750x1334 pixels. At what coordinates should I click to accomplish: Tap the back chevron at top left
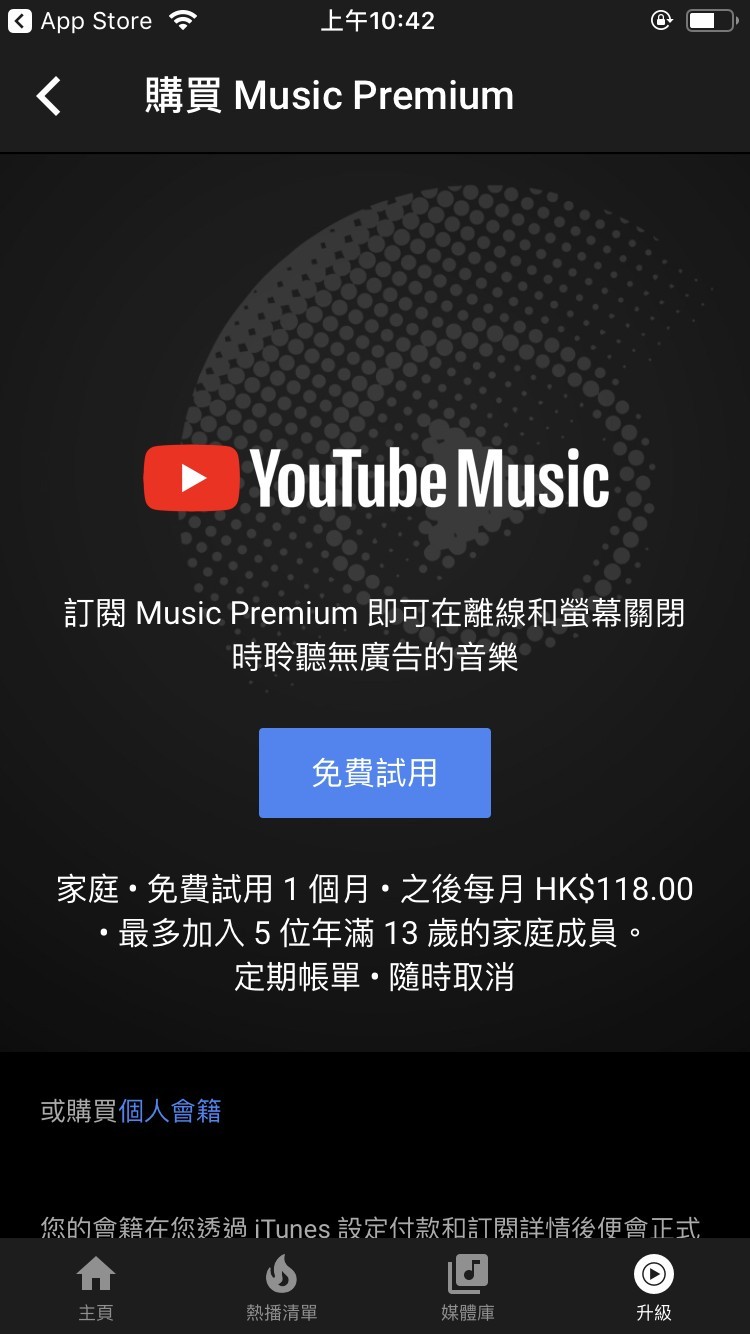[x=49, y=95]
